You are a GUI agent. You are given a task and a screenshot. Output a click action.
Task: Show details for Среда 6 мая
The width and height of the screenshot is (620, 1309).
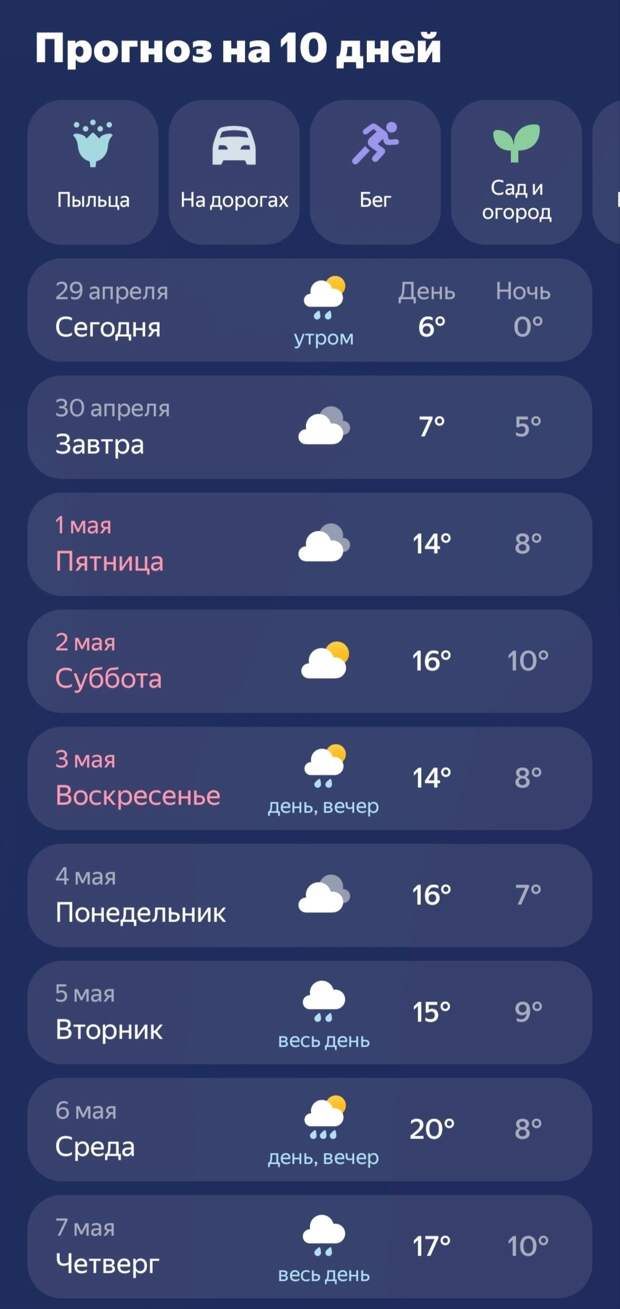[310, 1129]
